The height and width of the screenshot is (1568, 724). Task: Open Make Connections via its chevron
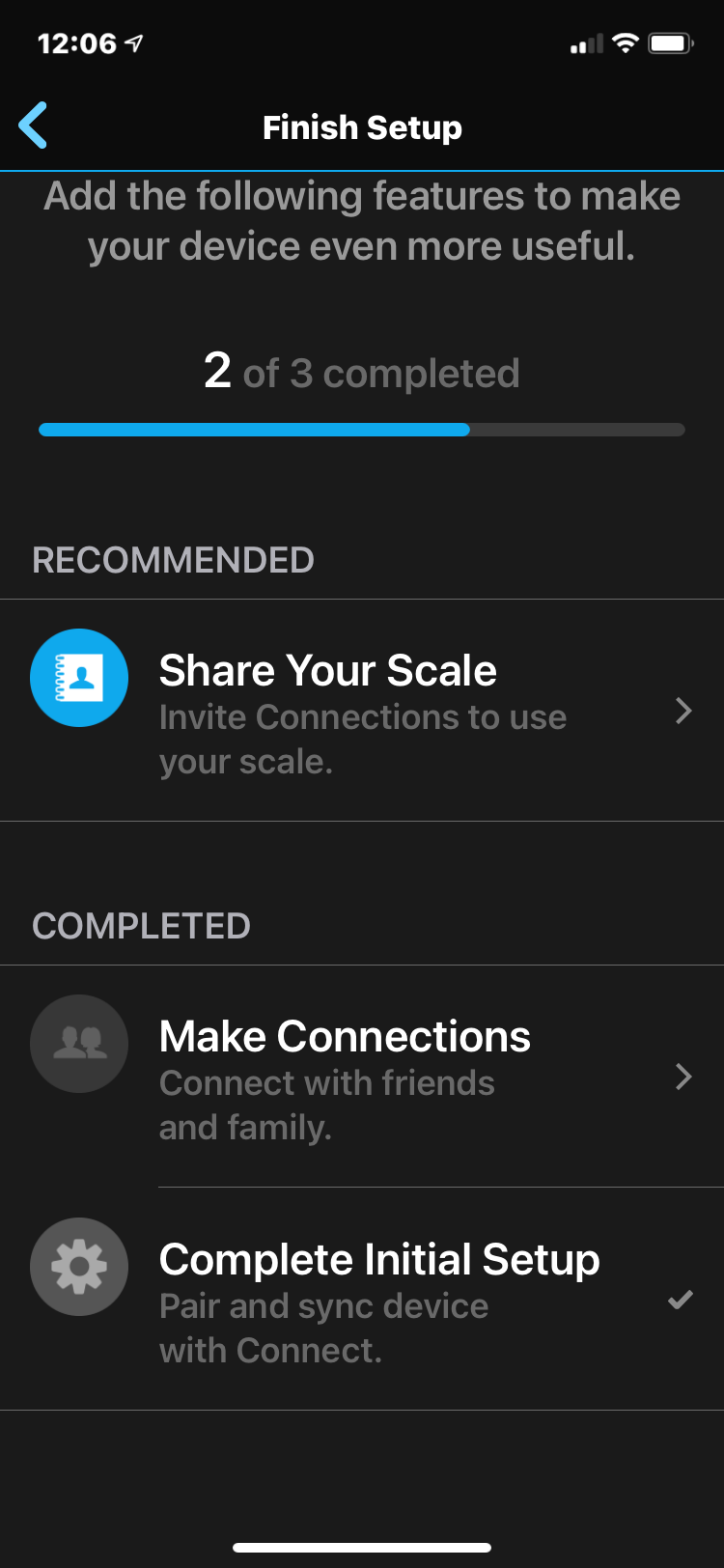(x=683, y=1077)
